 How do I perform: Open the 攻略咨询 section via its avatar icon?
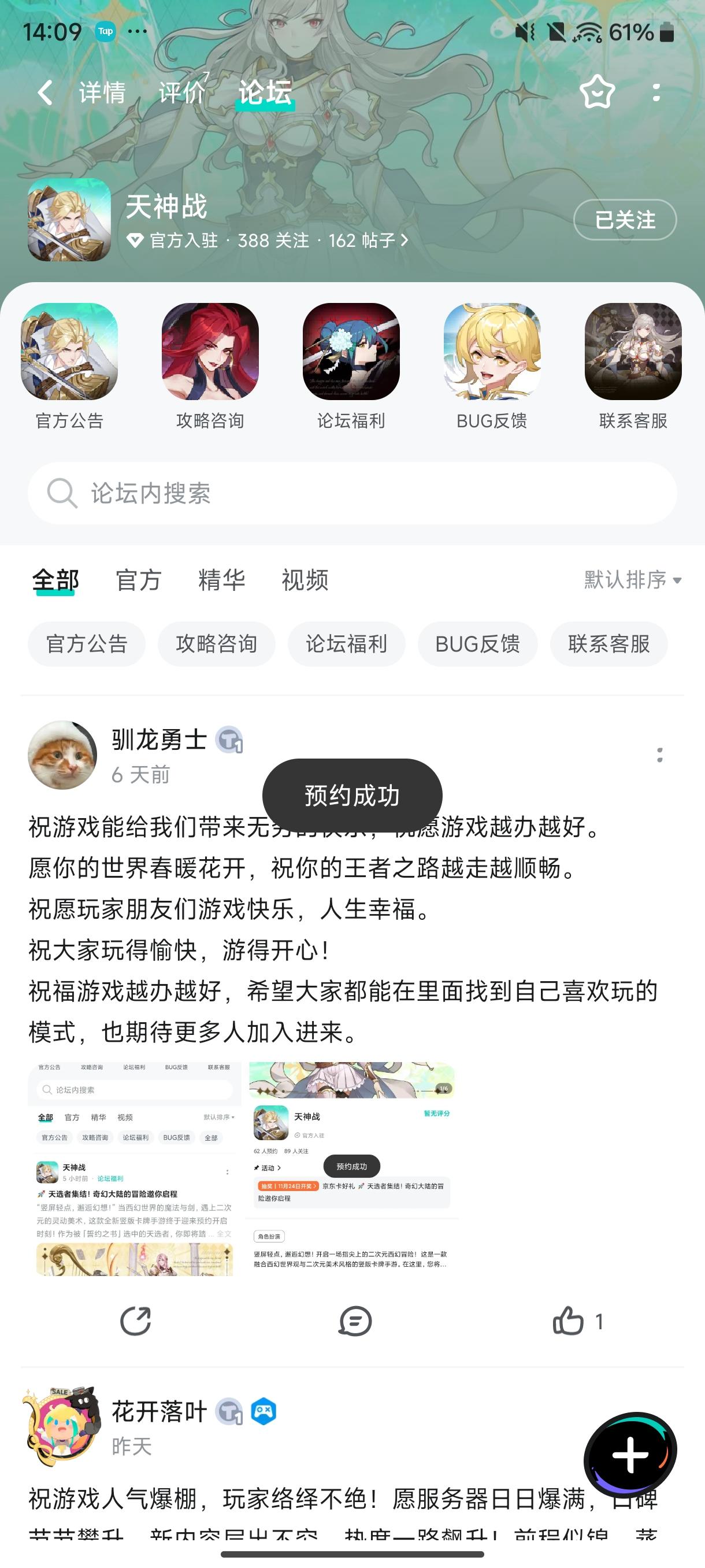pos(209,352)
